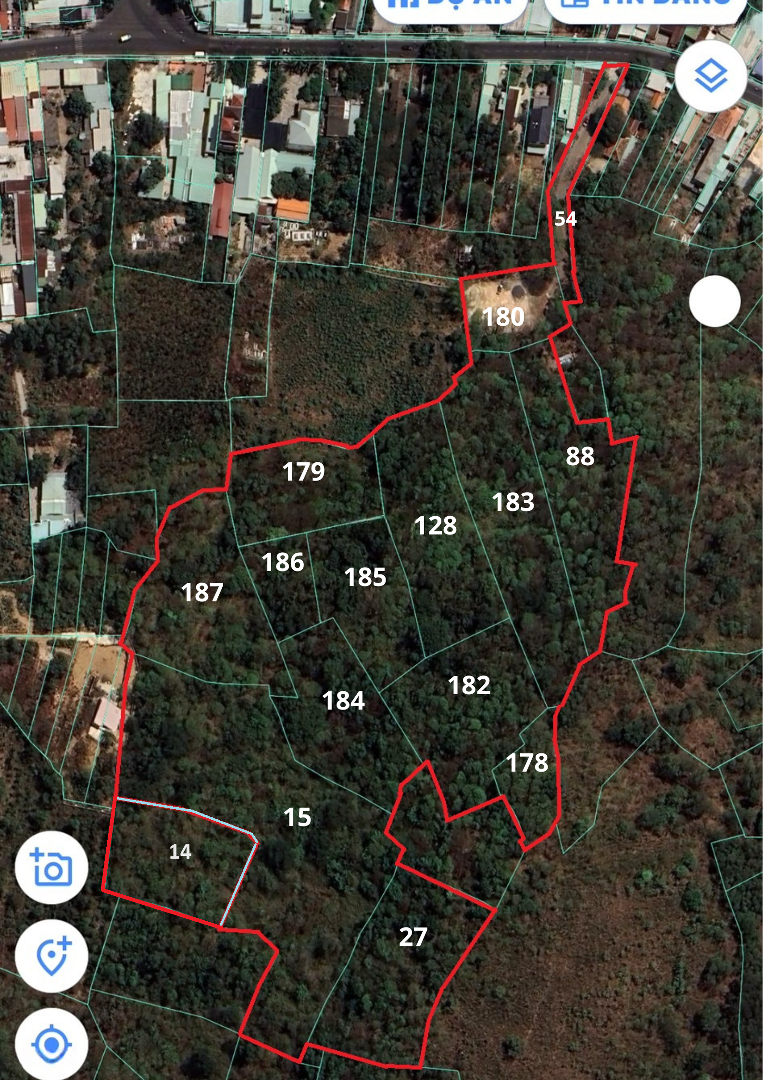Tap the DỰ ÁN chip
The image size is (763, 1080).
point(450,8)
